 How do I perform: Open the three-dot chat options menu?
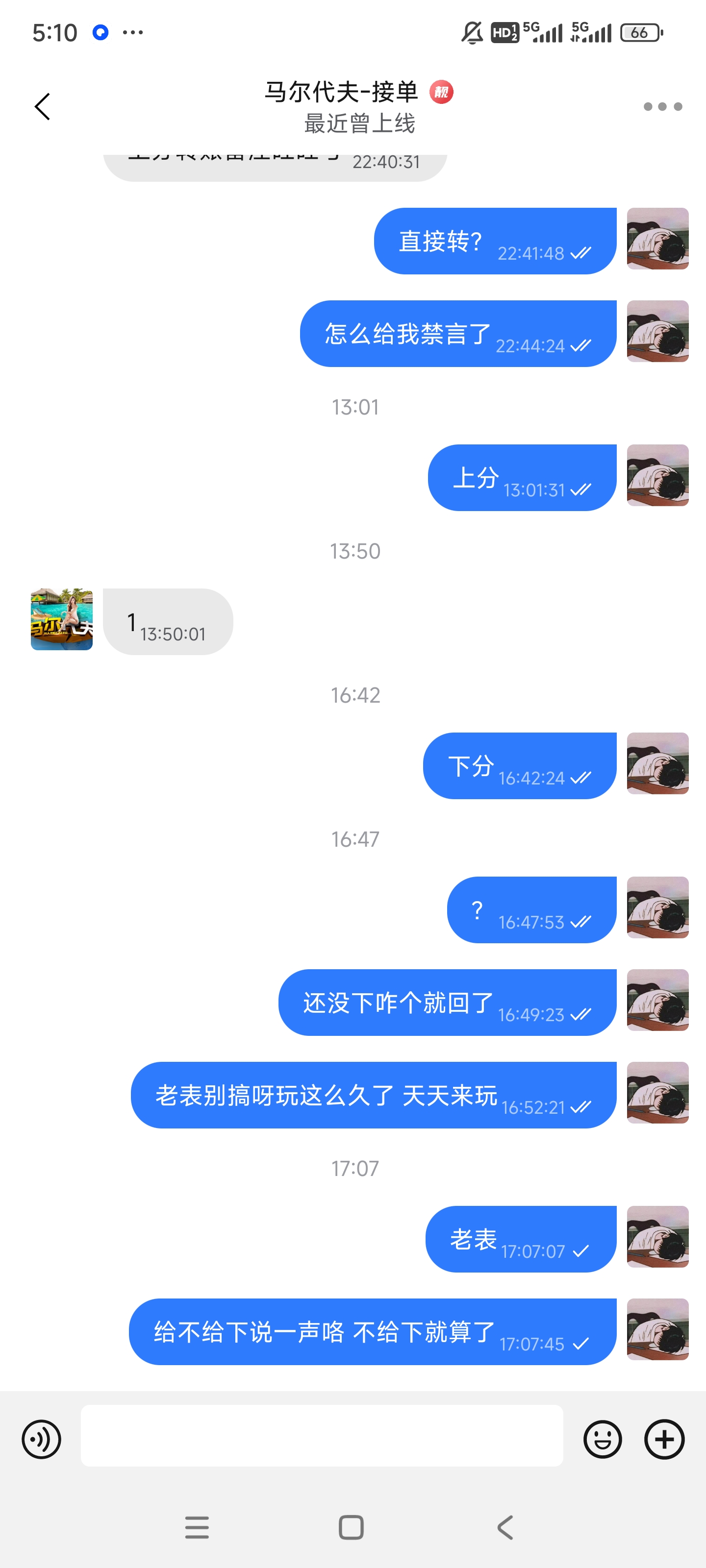(662, 106)
